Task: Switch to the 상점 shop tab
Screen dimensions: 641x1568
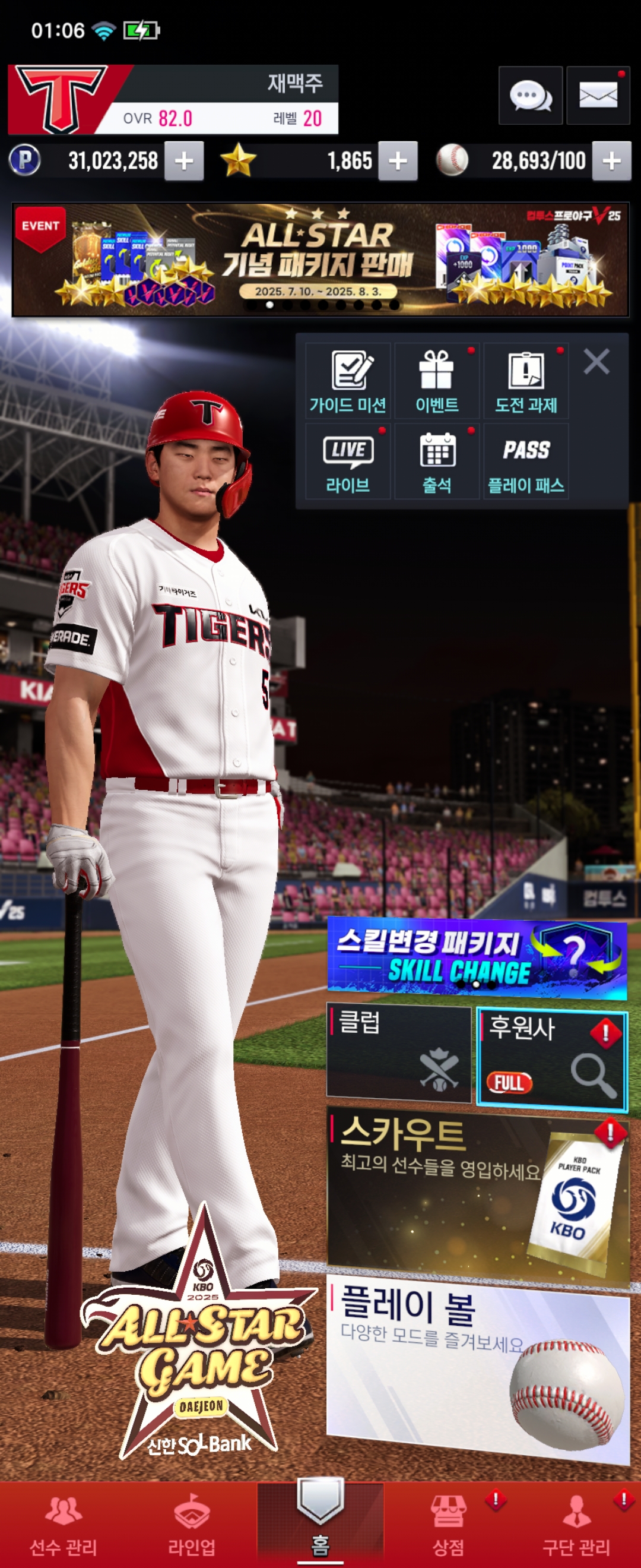Action: [x=448, y=1524]
